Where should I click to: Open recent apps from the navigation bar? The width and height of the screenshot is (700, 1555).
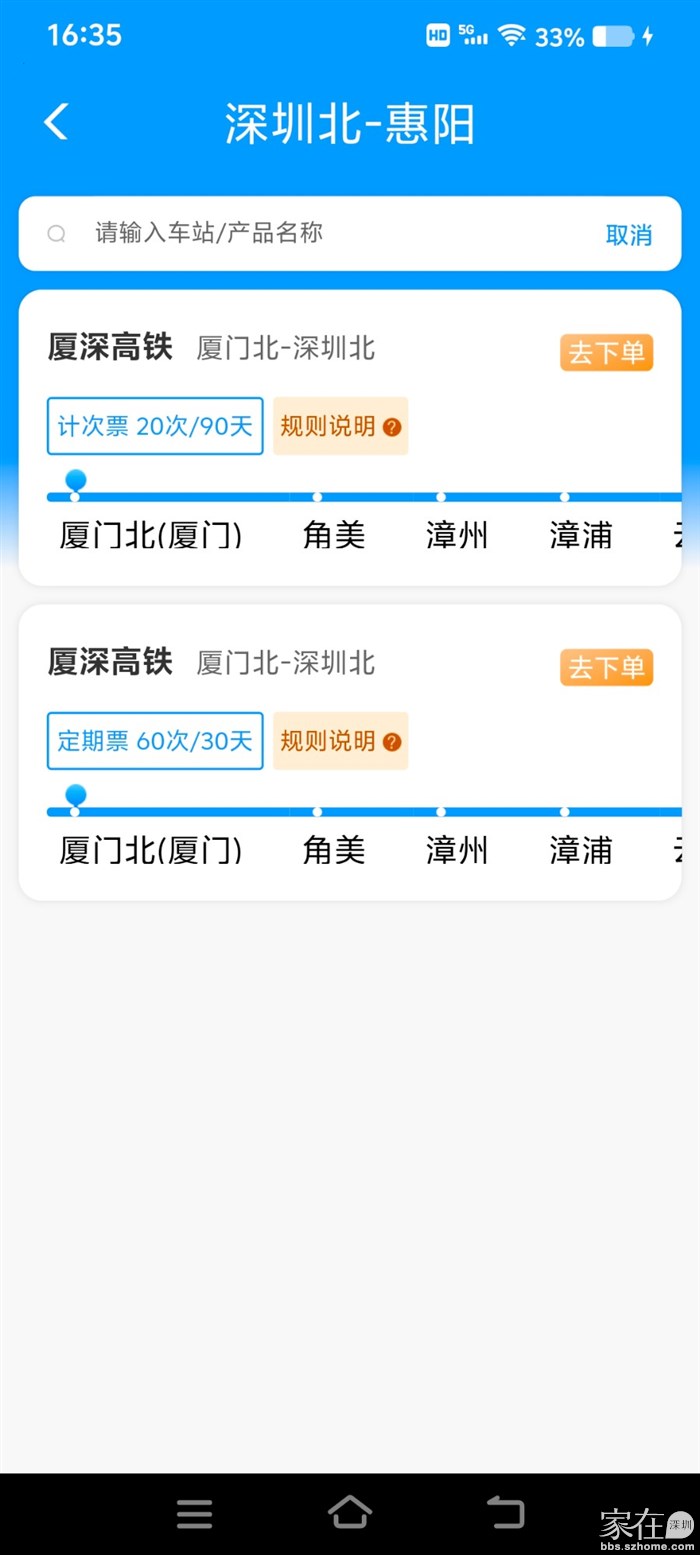coord(194,1514)
